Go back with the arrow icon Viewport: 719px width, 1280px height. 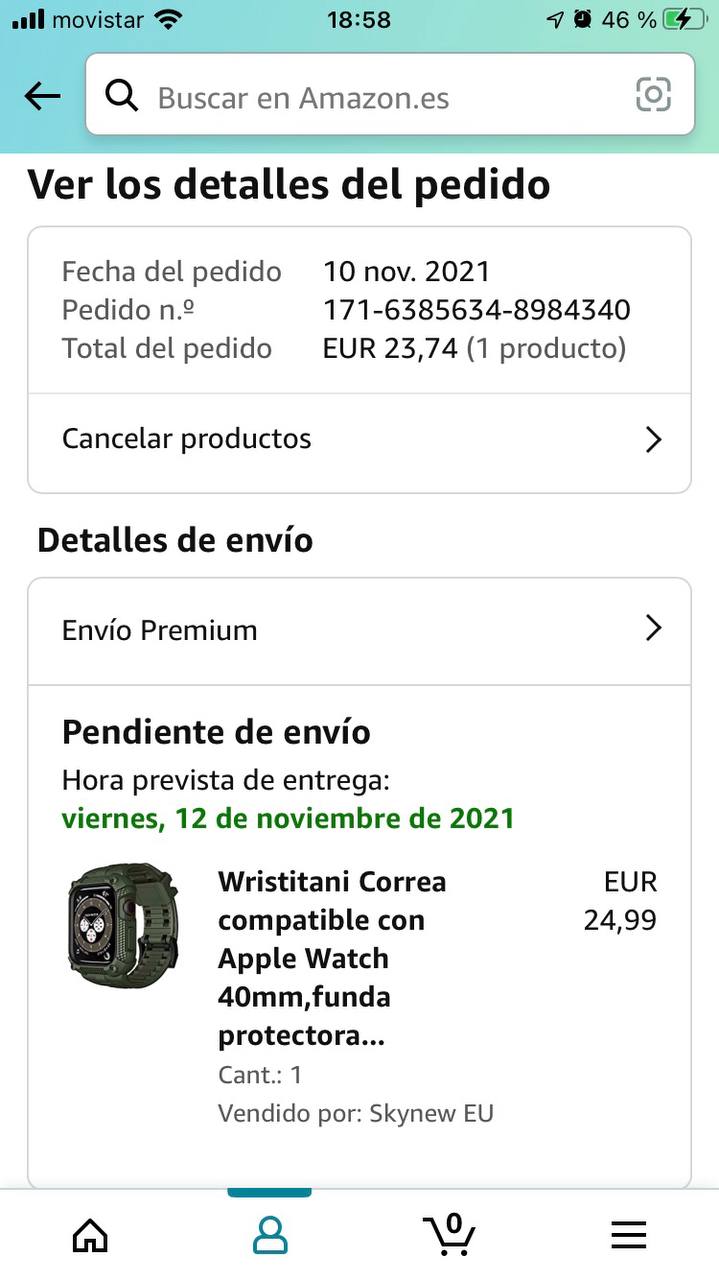[42, 97]
